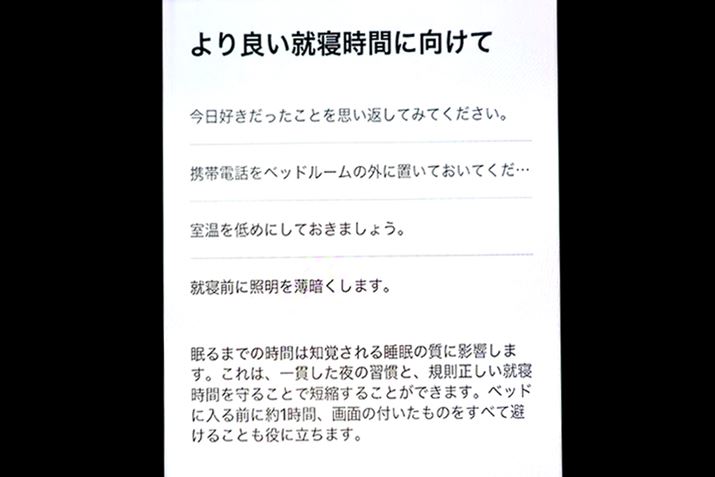This screenshot has width=715, height=477.
Task: Open the tip about recalling today's favorite things
Action: tap(345, 113)
